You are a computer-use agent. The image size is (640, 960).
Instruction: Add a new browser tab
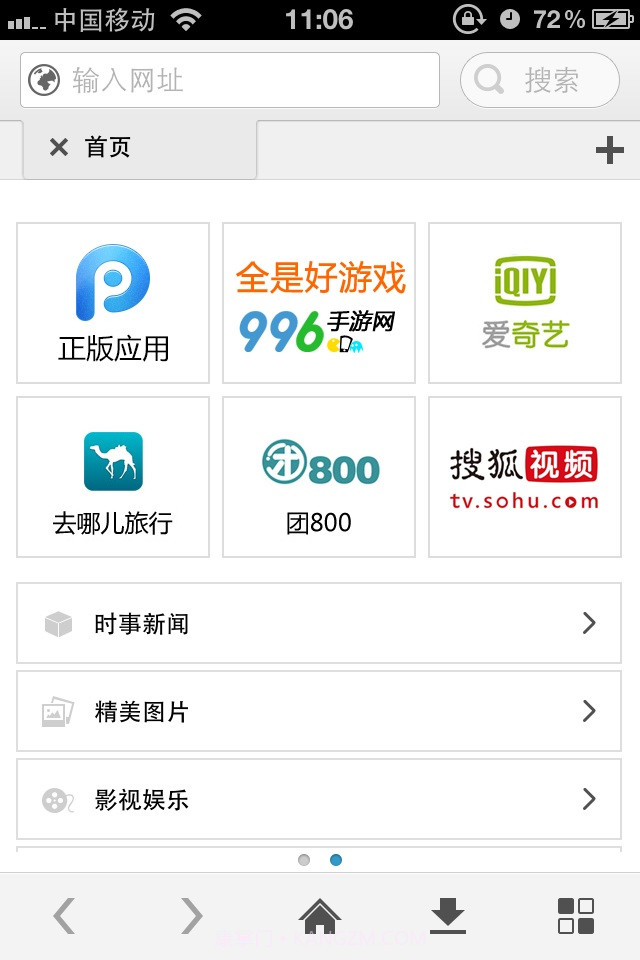pos(609,150)
